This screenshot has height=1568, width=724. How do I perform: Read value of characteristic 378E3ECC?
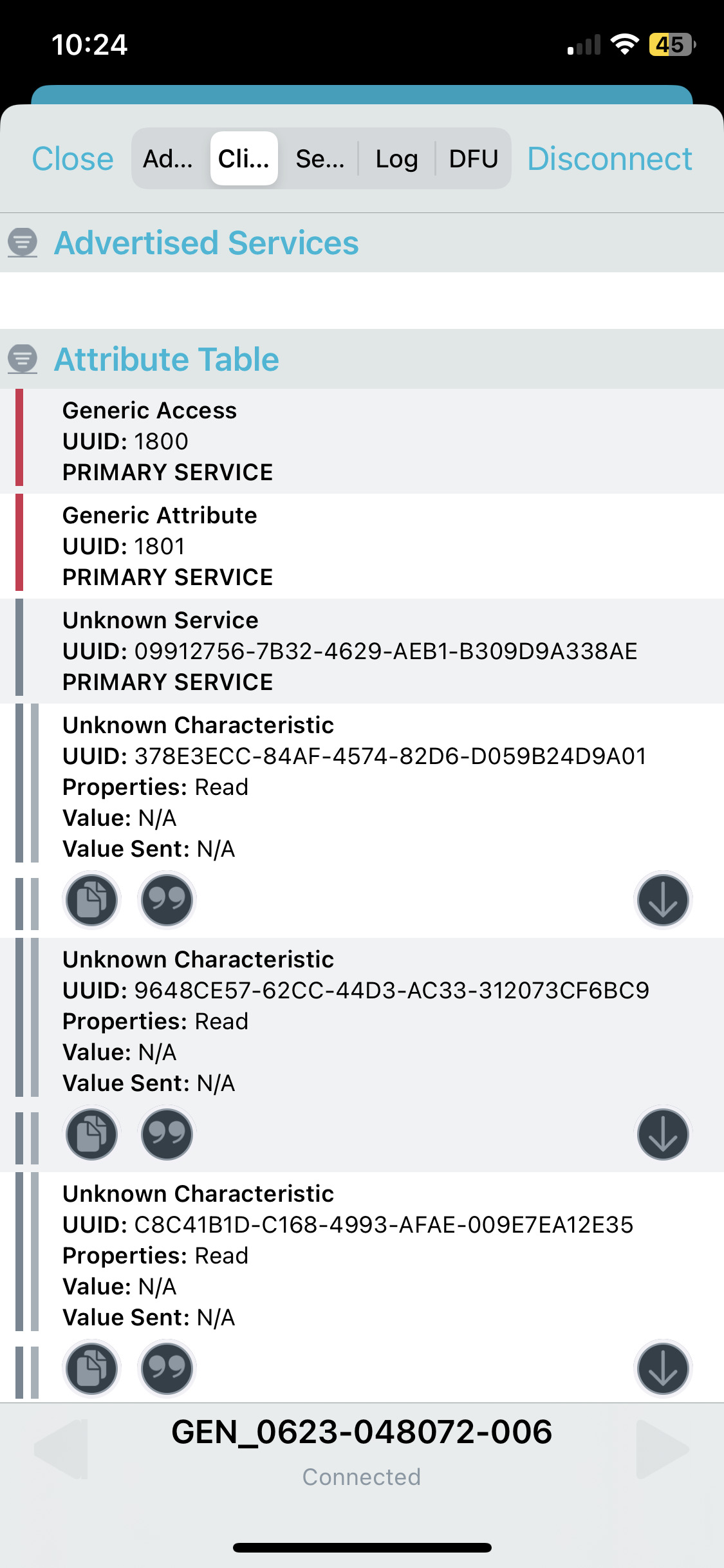pos(663,900)
